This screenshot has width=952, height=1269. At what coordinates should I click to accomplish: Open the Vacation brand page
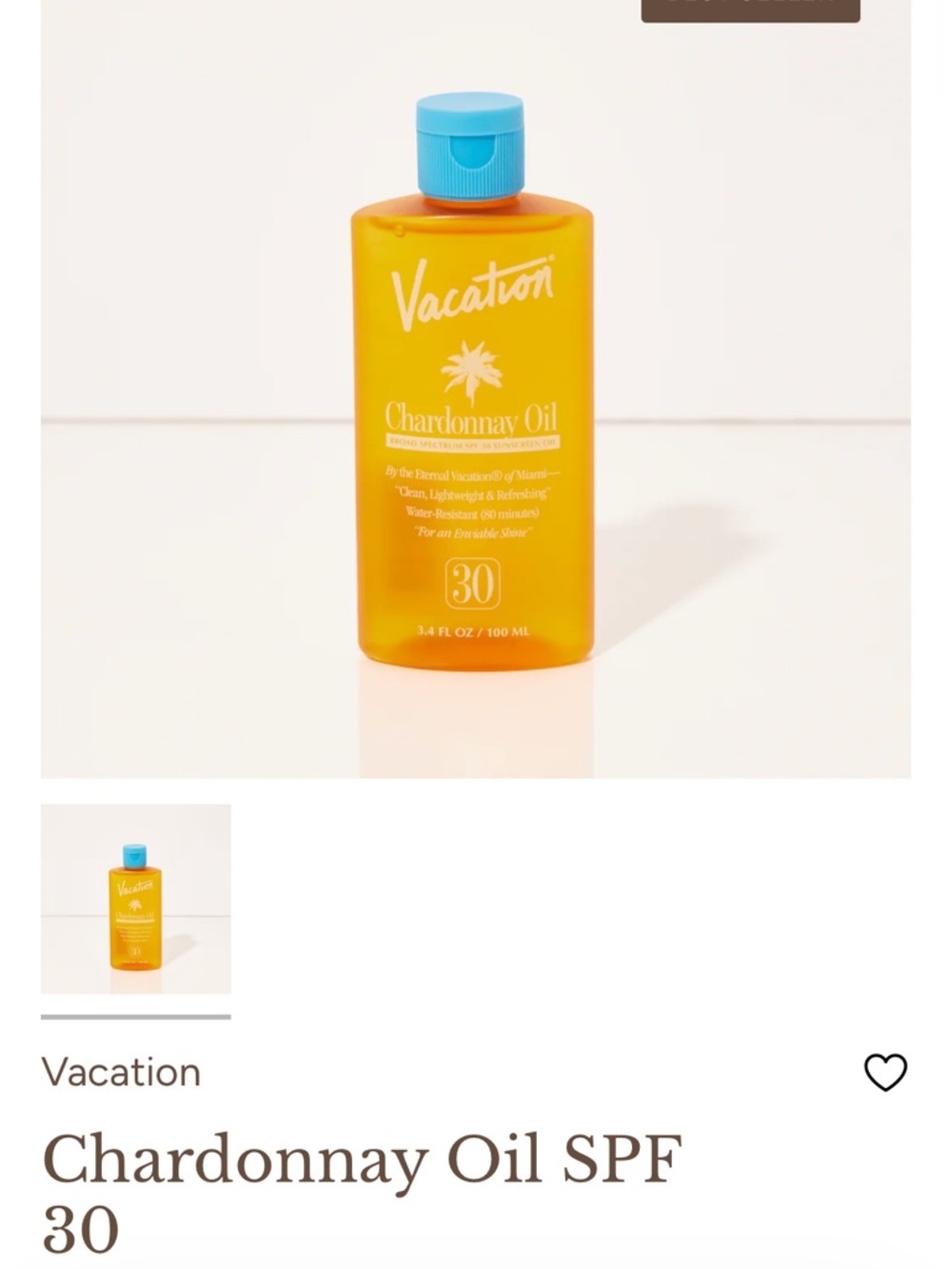click(x=122, y=1072)
